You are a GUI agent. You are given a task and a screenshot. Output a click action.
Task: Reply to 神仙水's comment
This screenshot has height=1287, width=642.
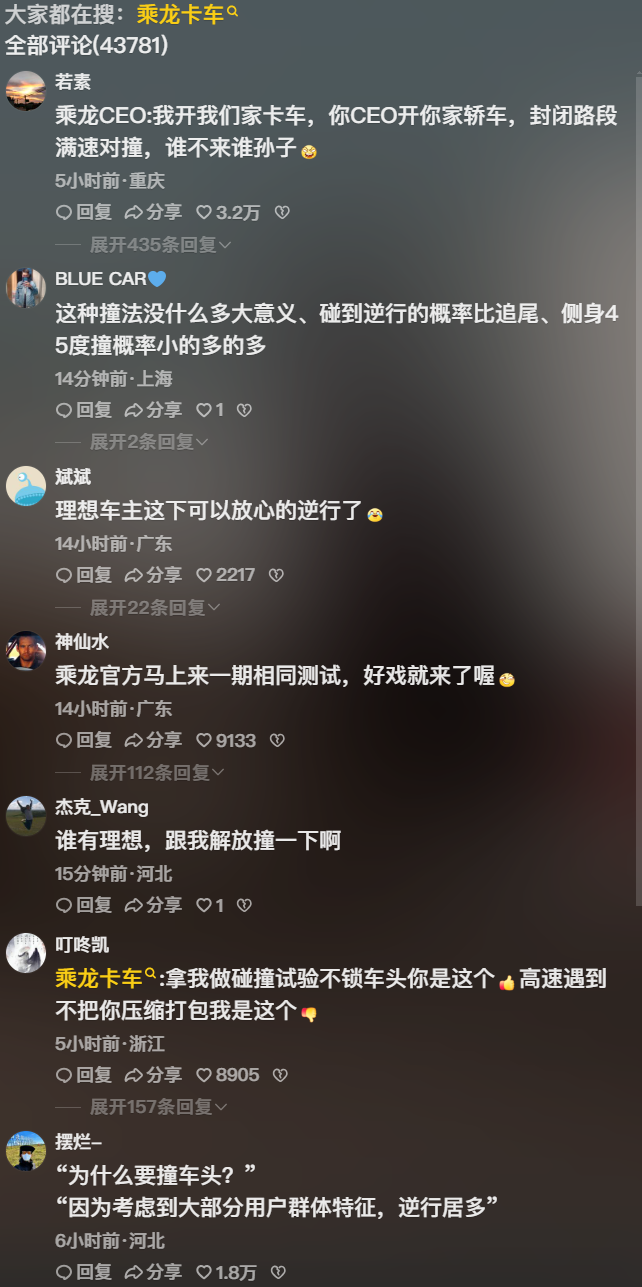[x=84, y=741]
